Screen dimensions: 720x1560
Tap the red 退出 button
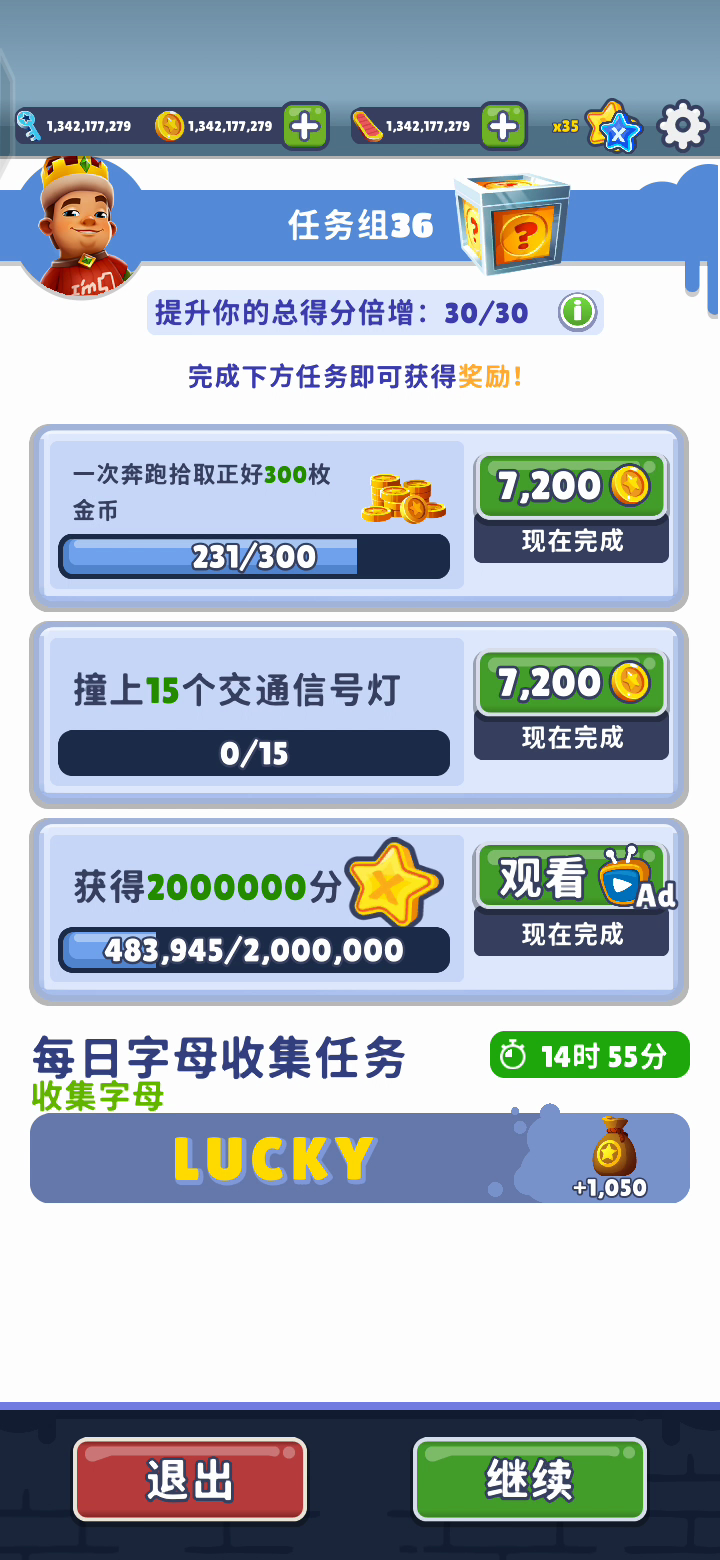coord(190,1479)
